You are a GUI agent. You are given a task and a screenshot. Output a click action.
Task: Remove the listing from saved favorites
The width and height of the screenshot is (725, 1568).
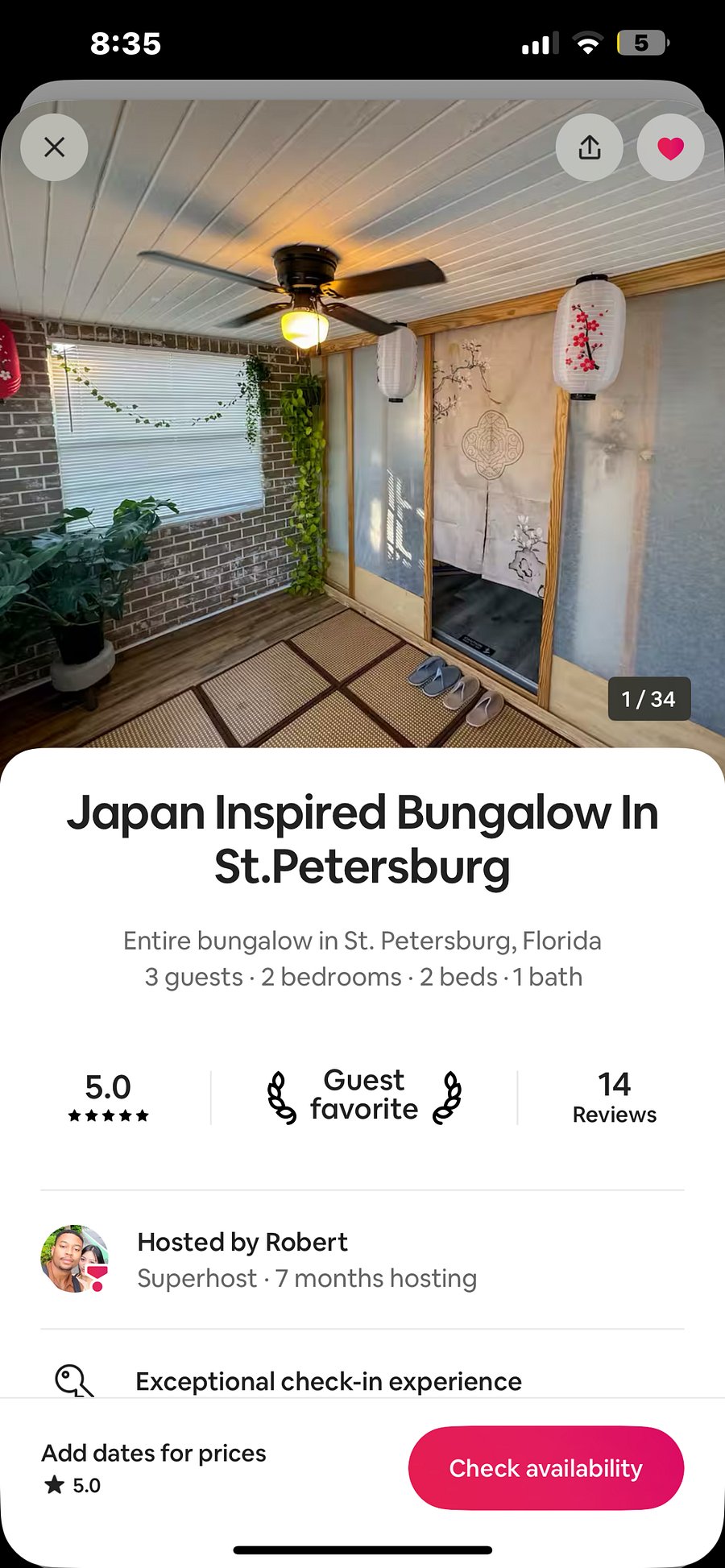[x=670, y=147]
